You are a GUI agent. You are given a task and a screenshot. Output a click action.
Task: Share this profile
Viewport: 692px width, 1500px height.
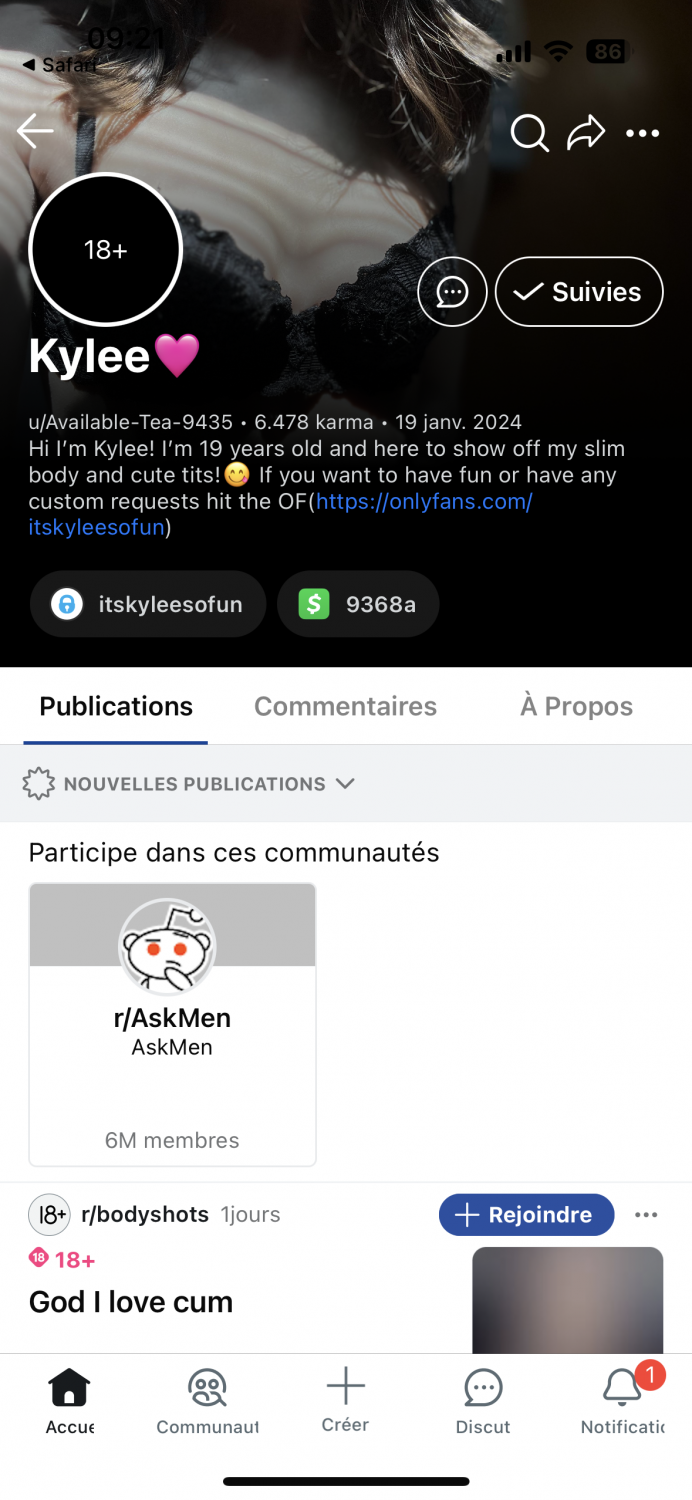[x=586, y=132]
